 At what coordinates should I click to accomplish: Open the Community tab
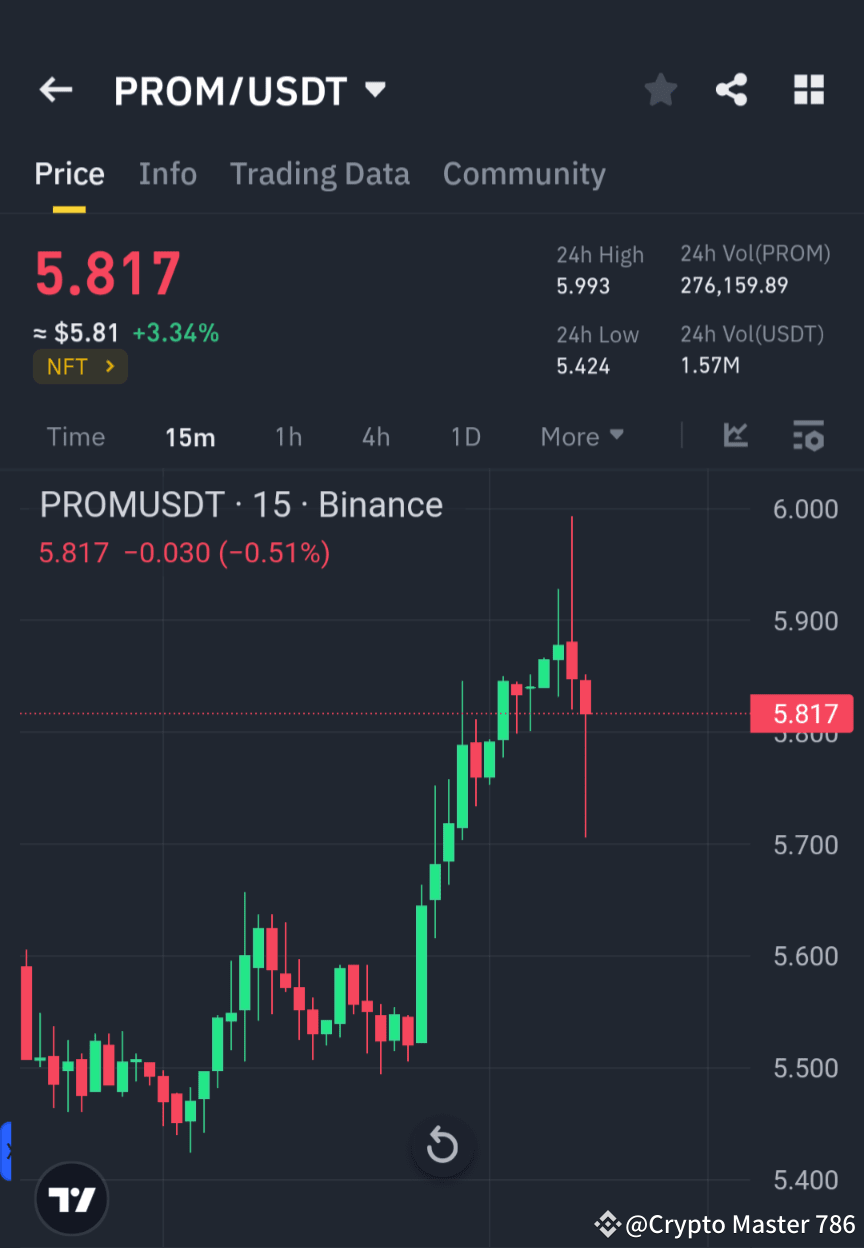524,173
